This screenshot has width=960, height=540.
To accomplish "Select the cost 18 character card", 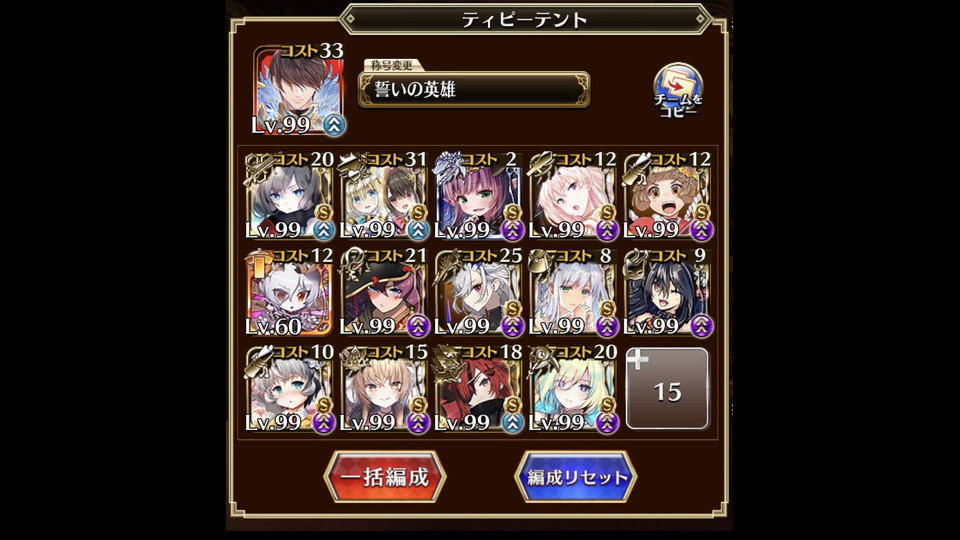I will [478, 389].
